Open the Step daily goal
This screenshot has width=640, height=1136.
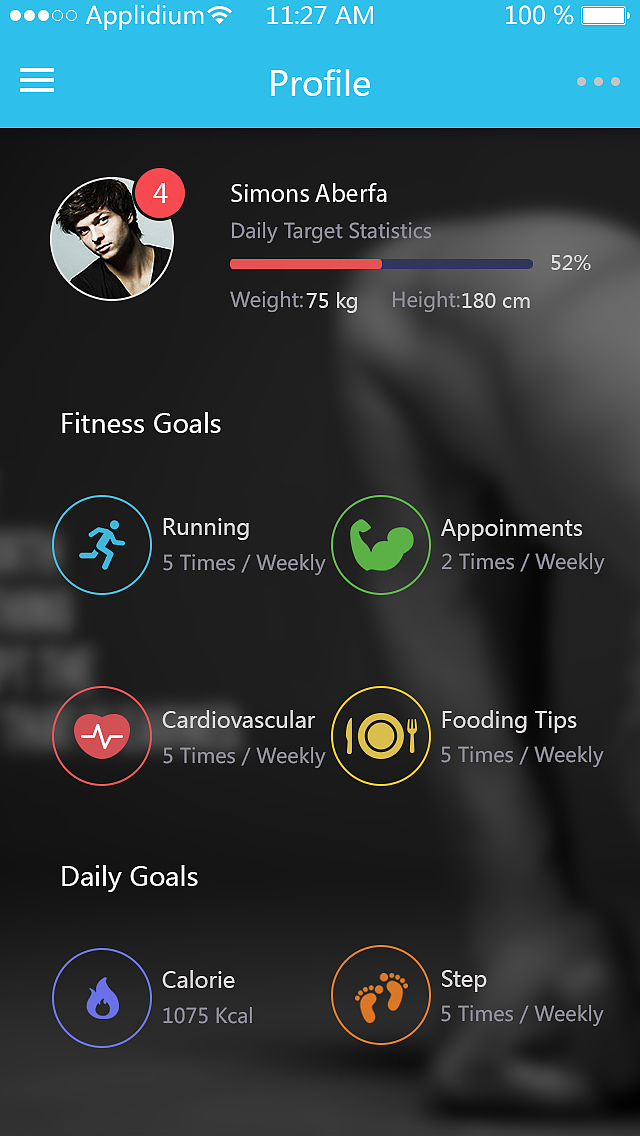381,997
